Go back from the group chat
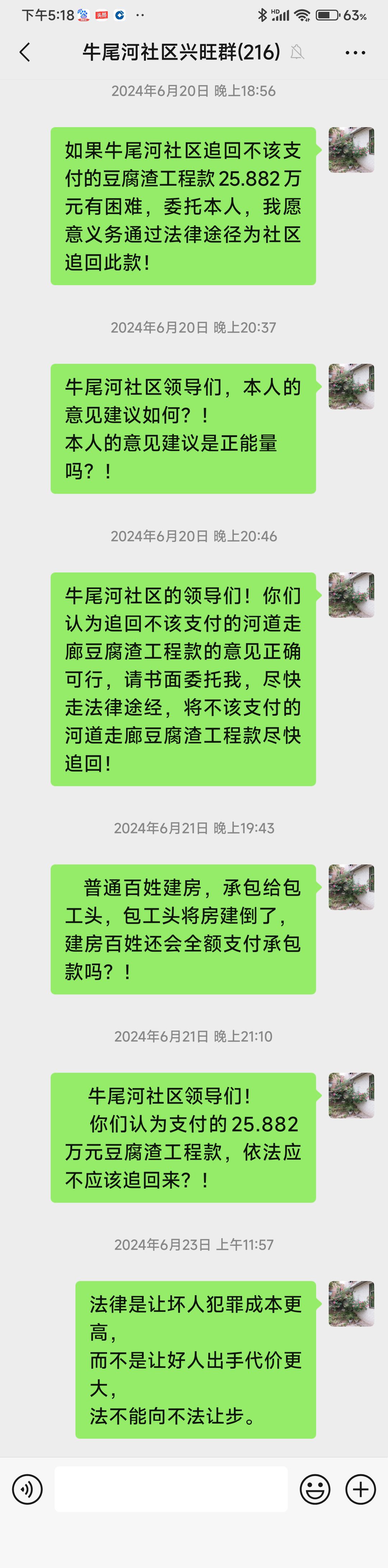388x1568 pixels. coord(25,52)
